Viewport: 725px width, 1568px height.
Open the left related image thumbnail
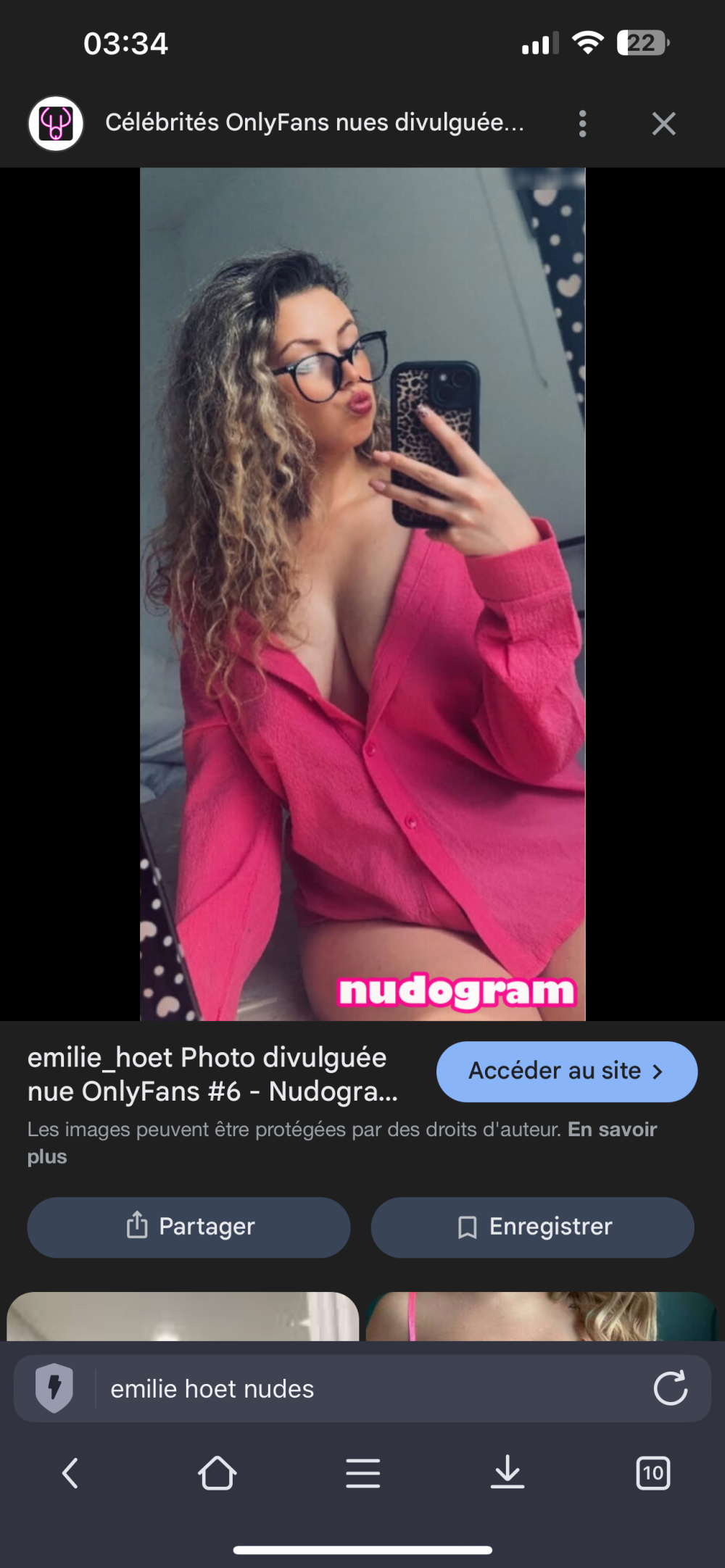coord(183,1317)
